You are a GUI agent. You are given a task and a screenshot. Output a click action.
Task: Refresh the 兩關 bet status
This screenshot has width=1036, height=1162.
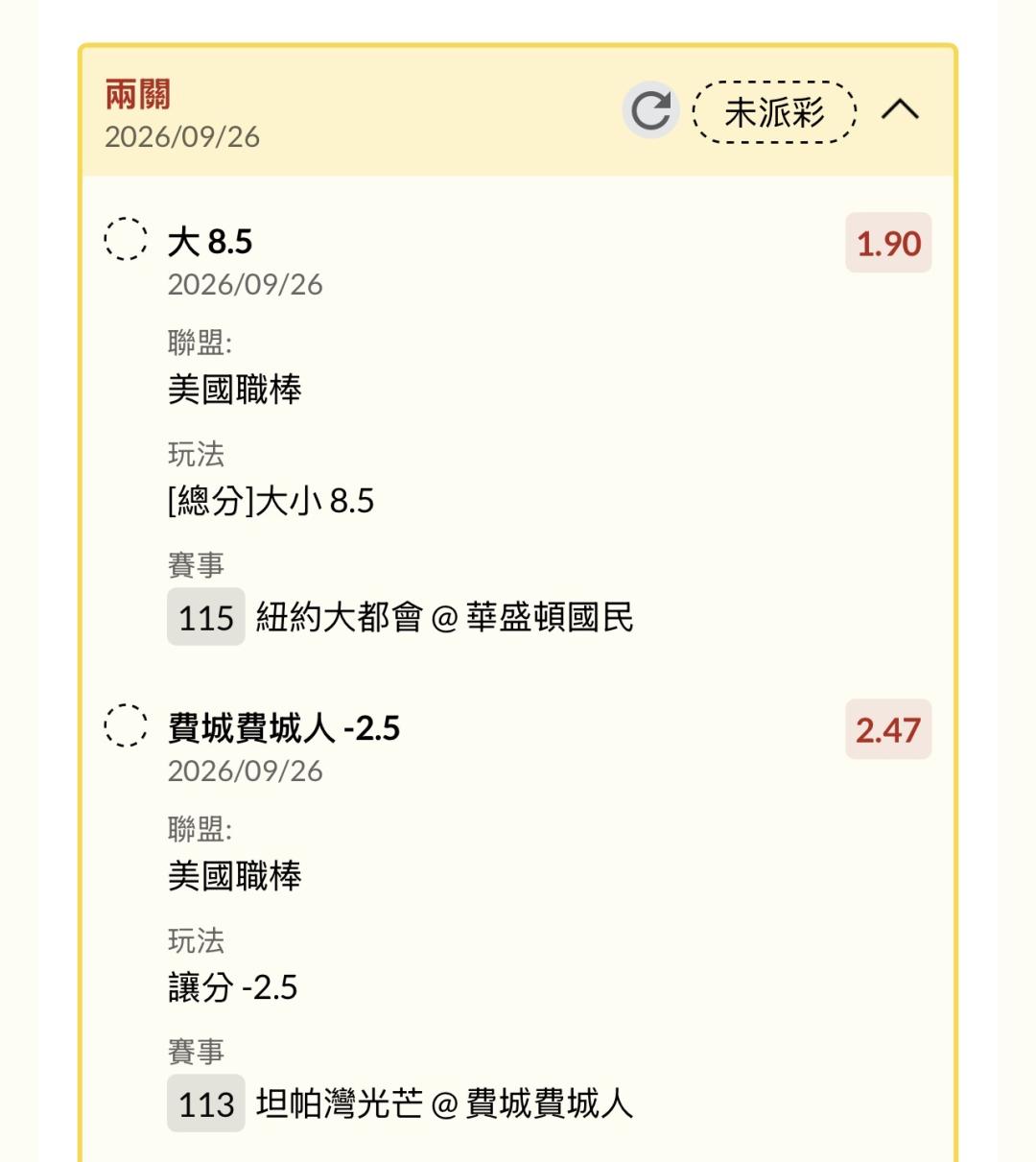pyautogui.click(x=651, y=110)
